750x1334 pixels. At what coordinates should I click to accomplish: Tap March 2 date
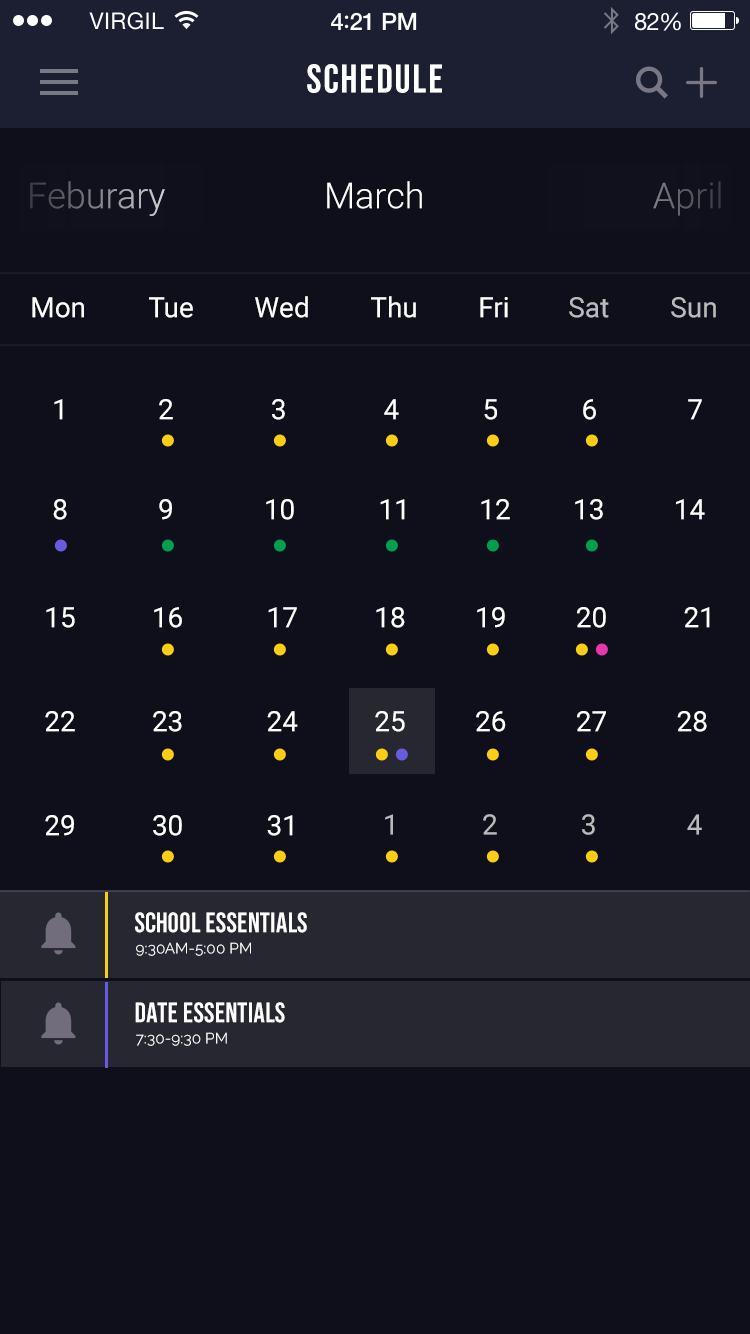point(166,420)
